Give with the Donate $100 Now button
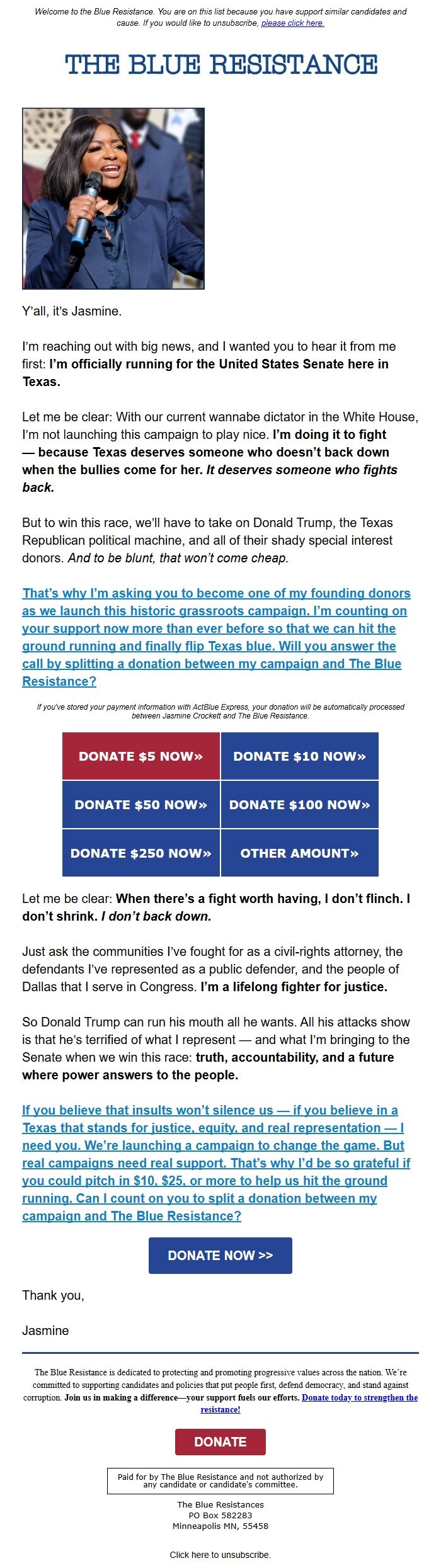This screenshot has width=441, height=1568. pos(299,805)
